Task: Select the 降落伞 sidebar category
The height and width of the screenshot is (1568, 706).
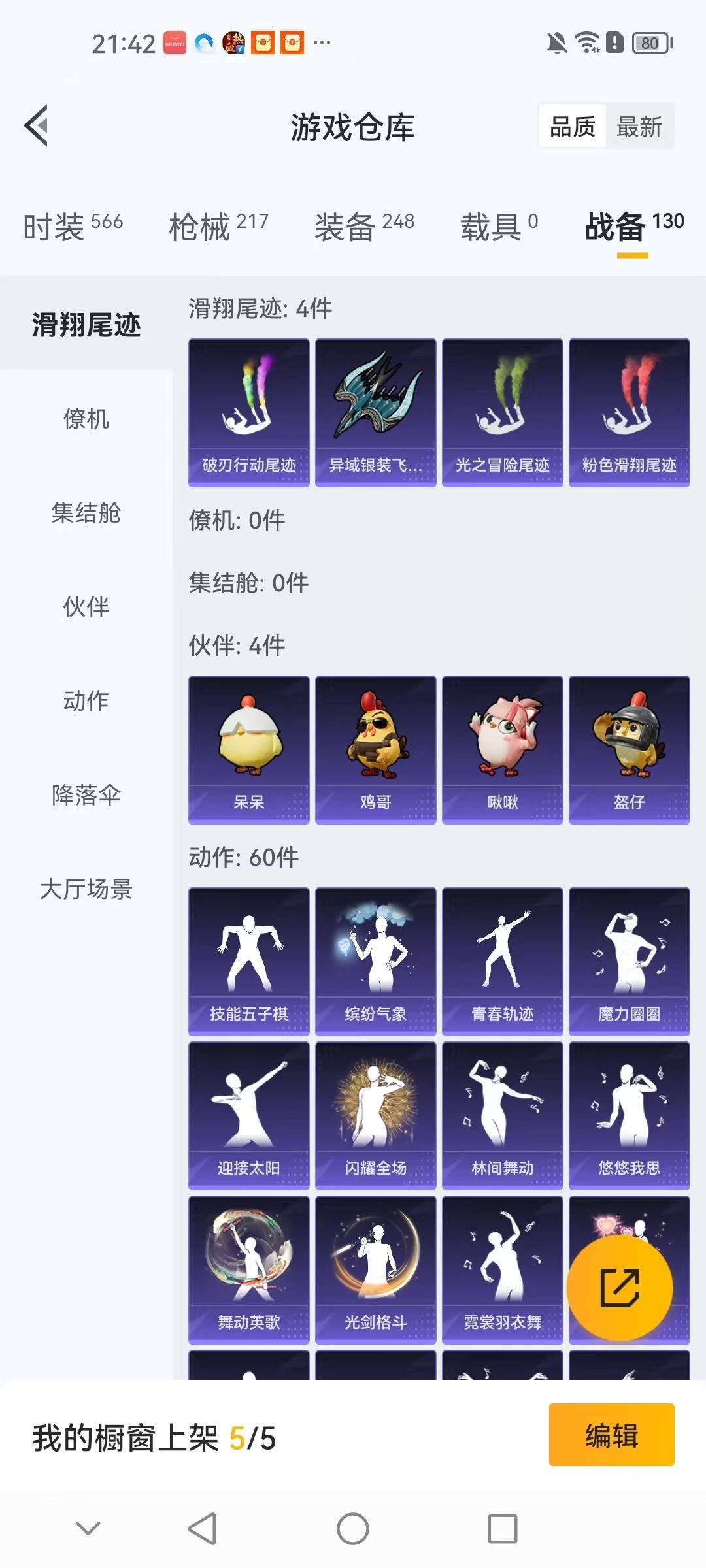Action: click(x=86, y=795)
